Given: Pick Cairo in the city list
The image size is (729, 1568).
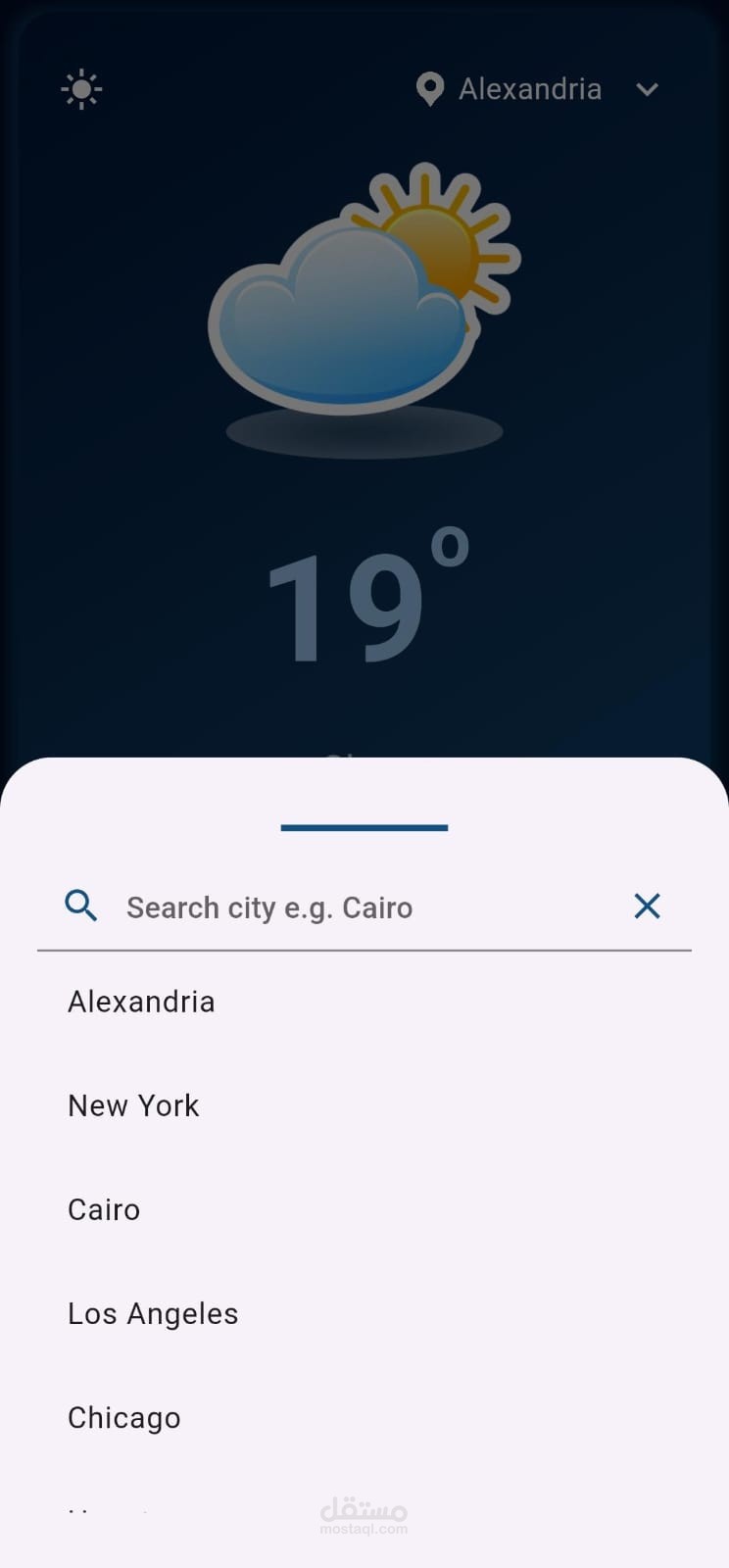Looking at the screenshot, I should click(x=364, y=1209).
